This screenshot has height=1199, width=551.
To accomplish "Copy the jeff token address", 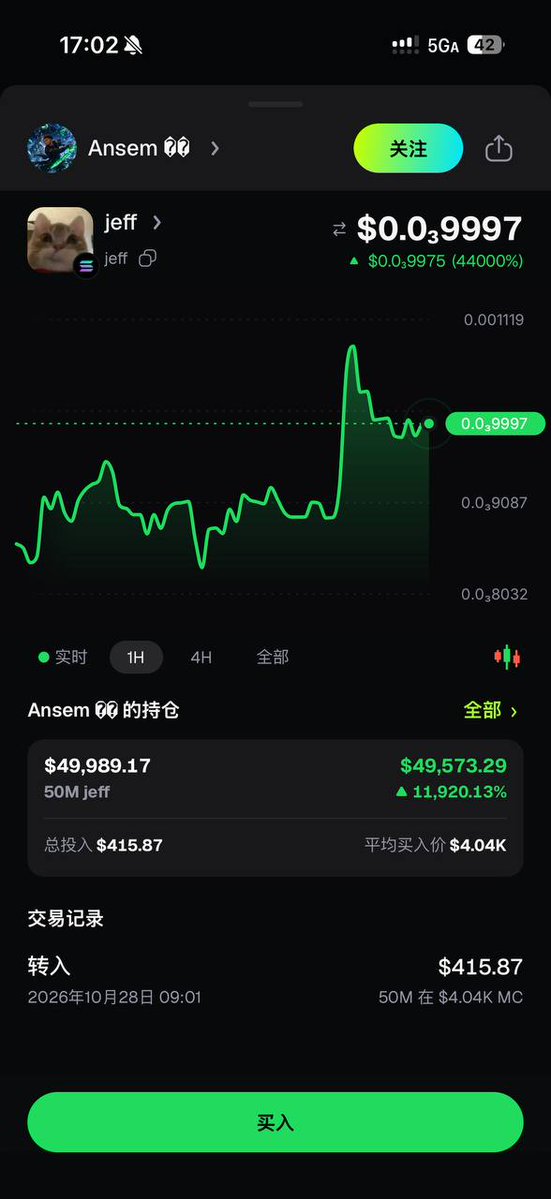I will [x=147, y=258].
